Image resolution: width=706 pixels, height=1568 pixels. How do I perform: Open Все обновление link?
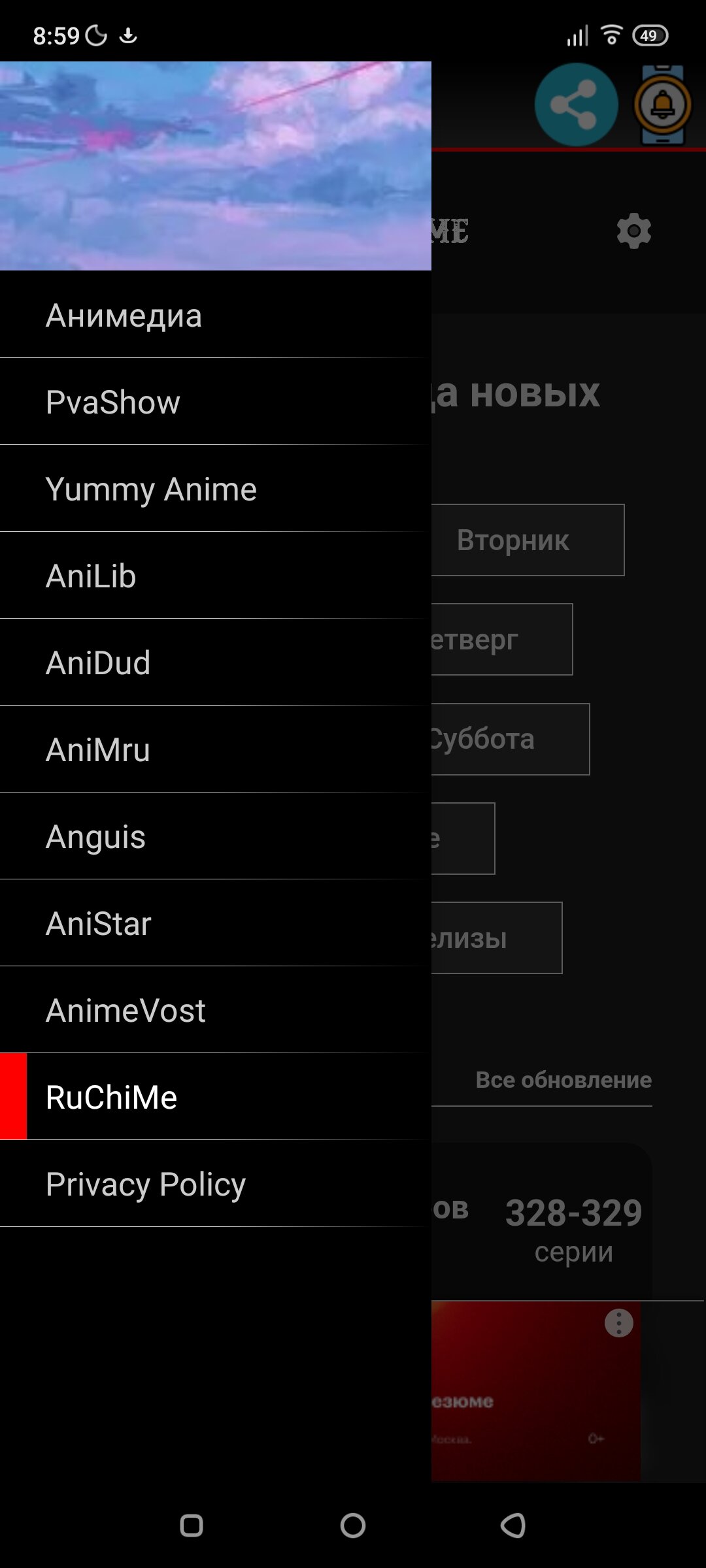coord(563,1080)
